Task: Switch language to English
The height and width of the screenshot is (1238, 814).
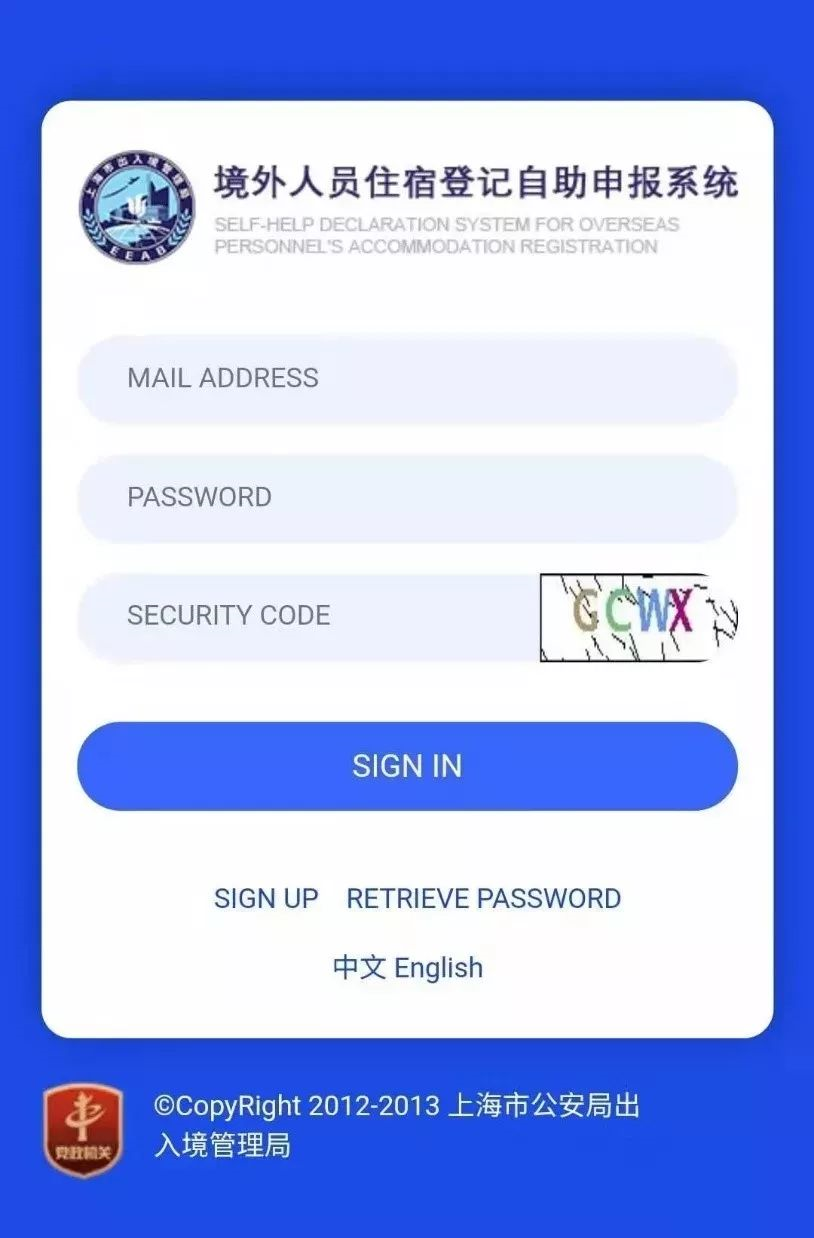Action: click(x=439, y=968)
